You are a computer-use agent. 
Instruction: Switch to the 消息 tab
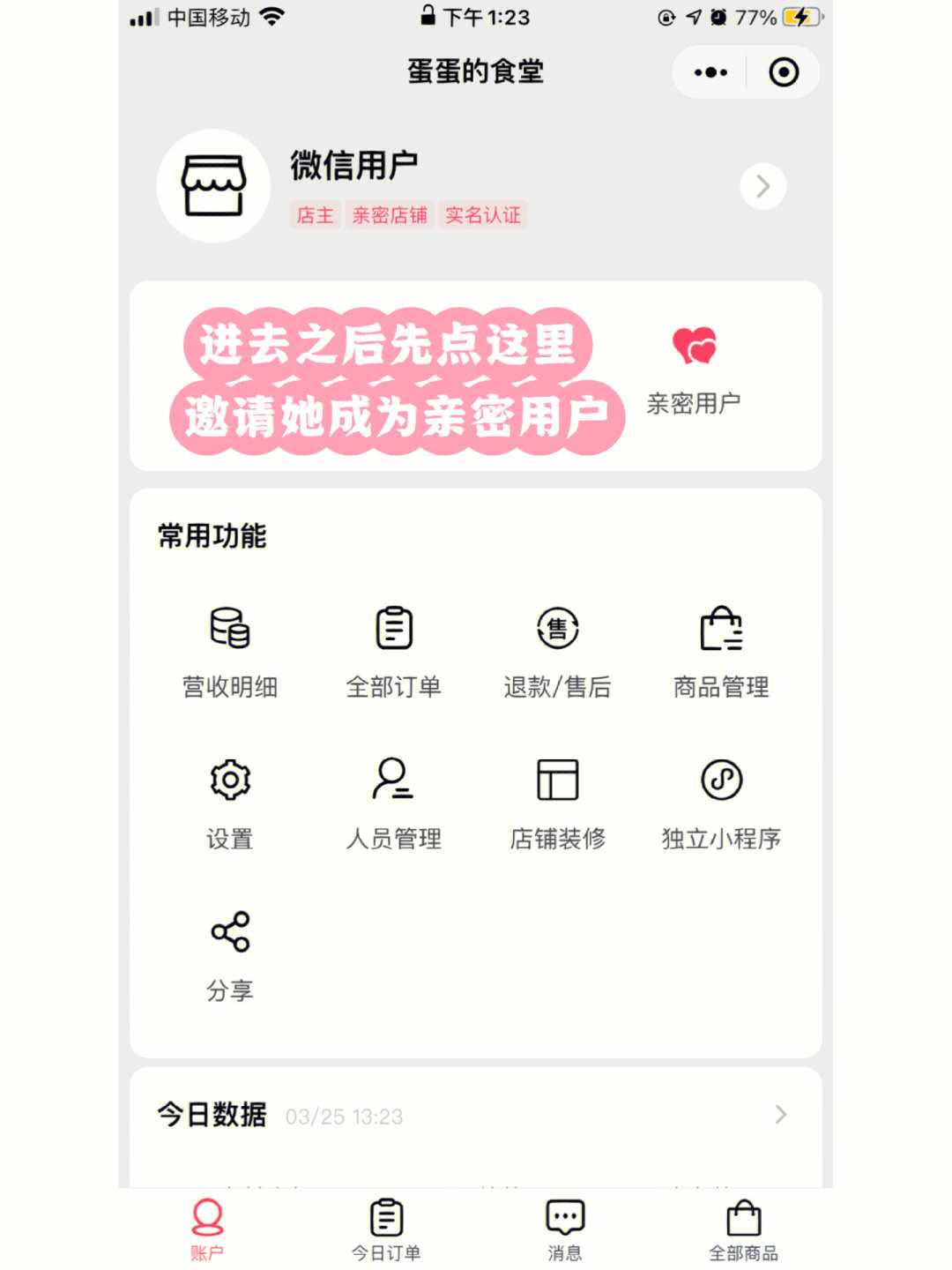[x=565, y=1229]
